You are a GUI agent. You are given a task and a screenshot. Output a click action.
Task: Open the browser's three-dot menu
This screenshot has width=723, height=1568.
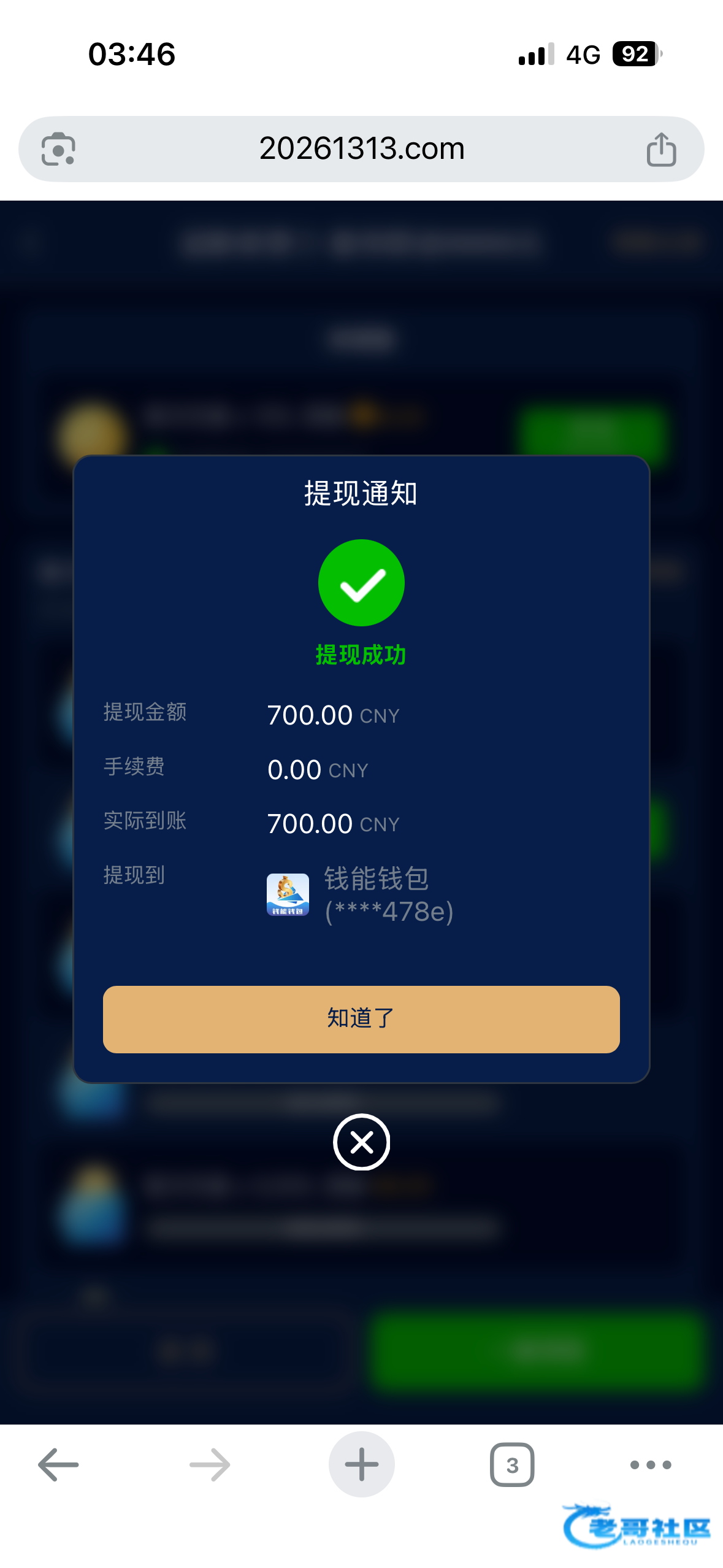[x=651, y=1465]
